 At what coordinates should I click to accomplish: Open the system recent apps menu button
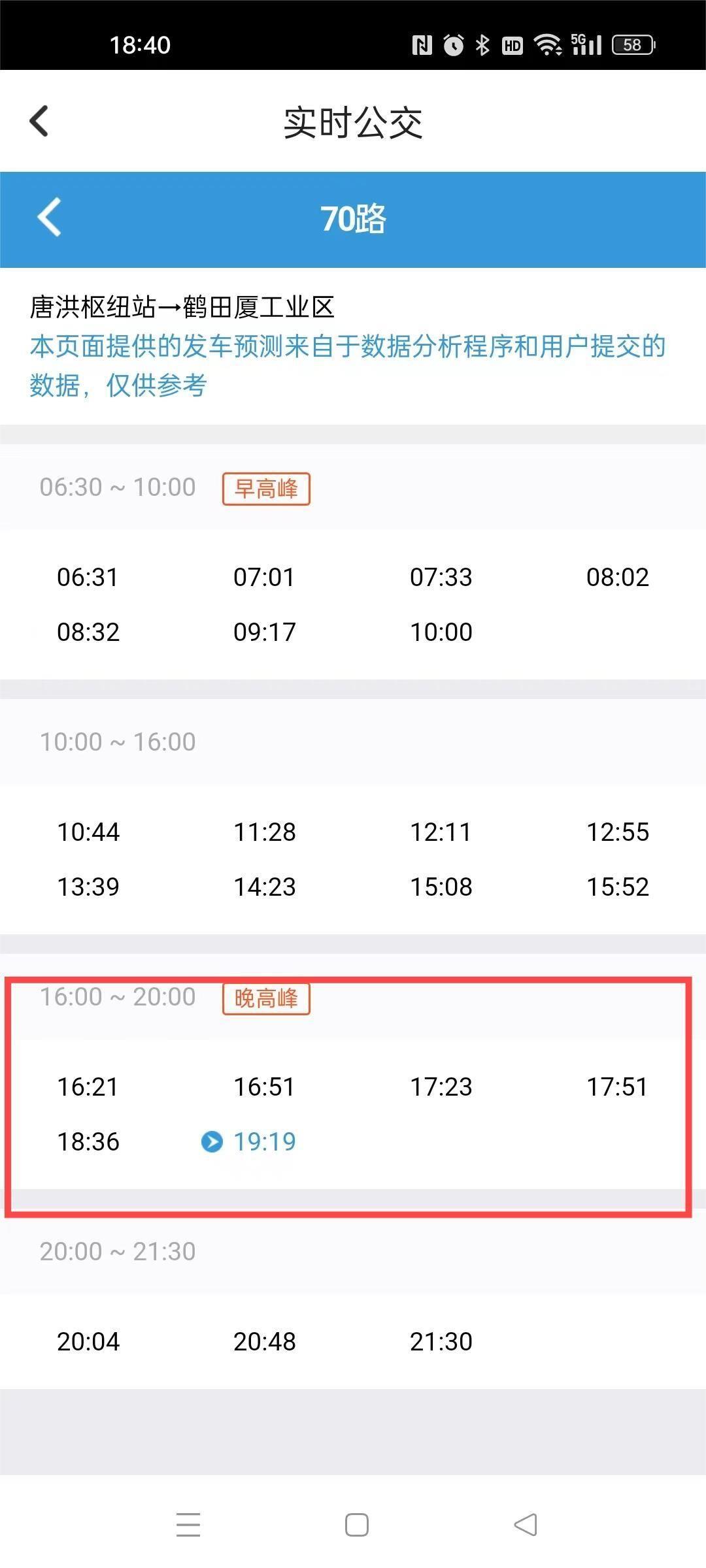[x=188, y=1524]
